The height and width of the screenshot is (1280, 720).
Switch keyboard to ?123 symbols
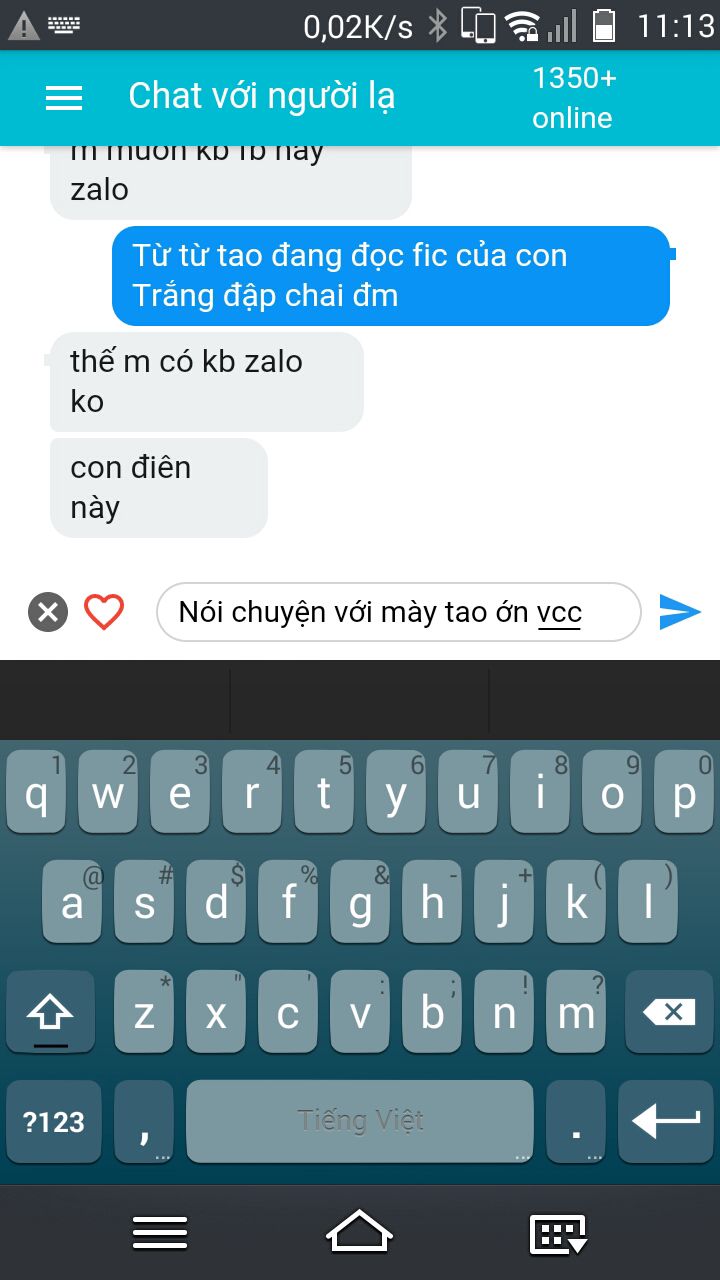point(54,1121)
